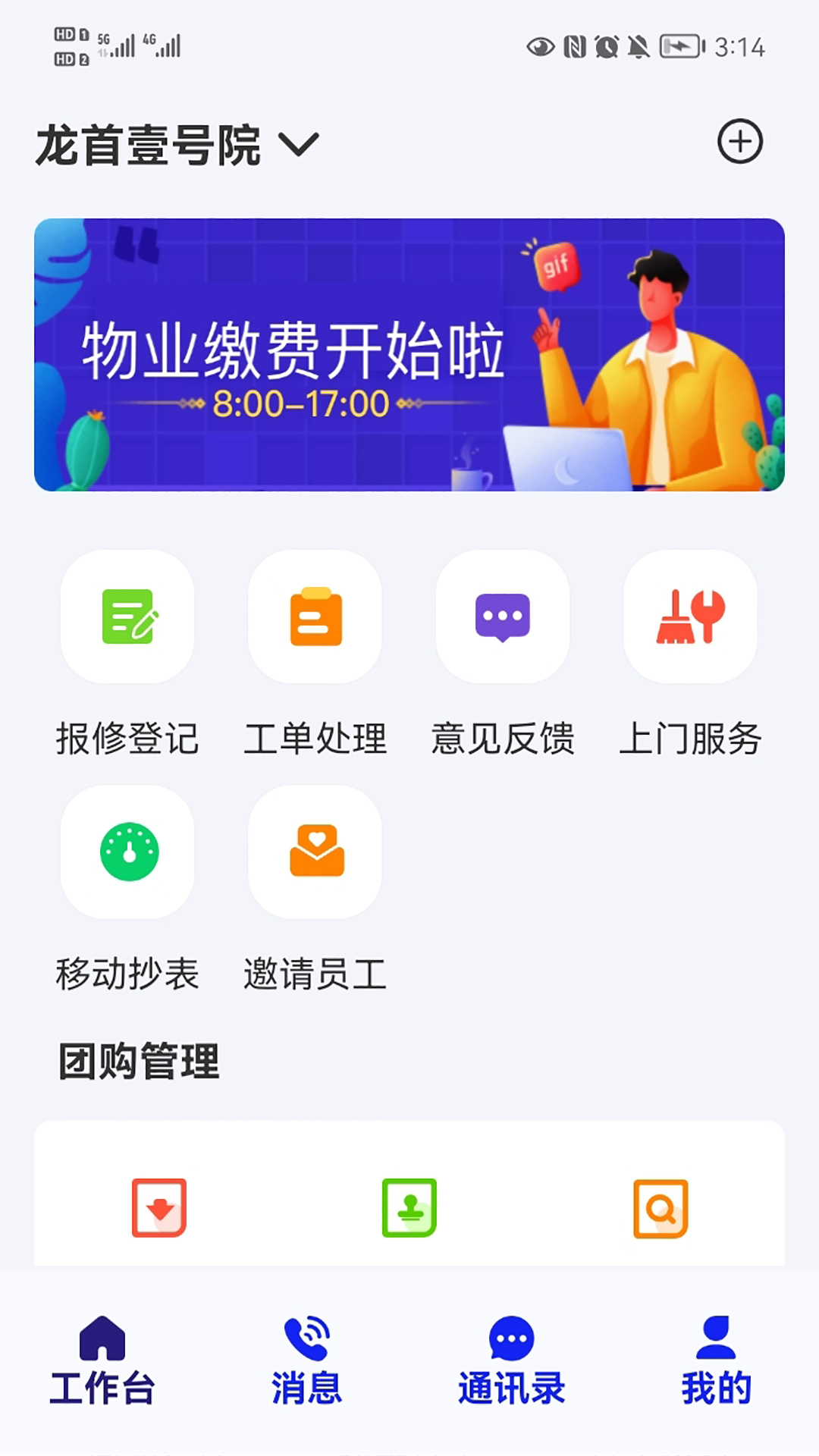The image size is (819, 1456).
Task: Expand the 龙首壹号院 community dropdown
Action: (x=178, y=144)
